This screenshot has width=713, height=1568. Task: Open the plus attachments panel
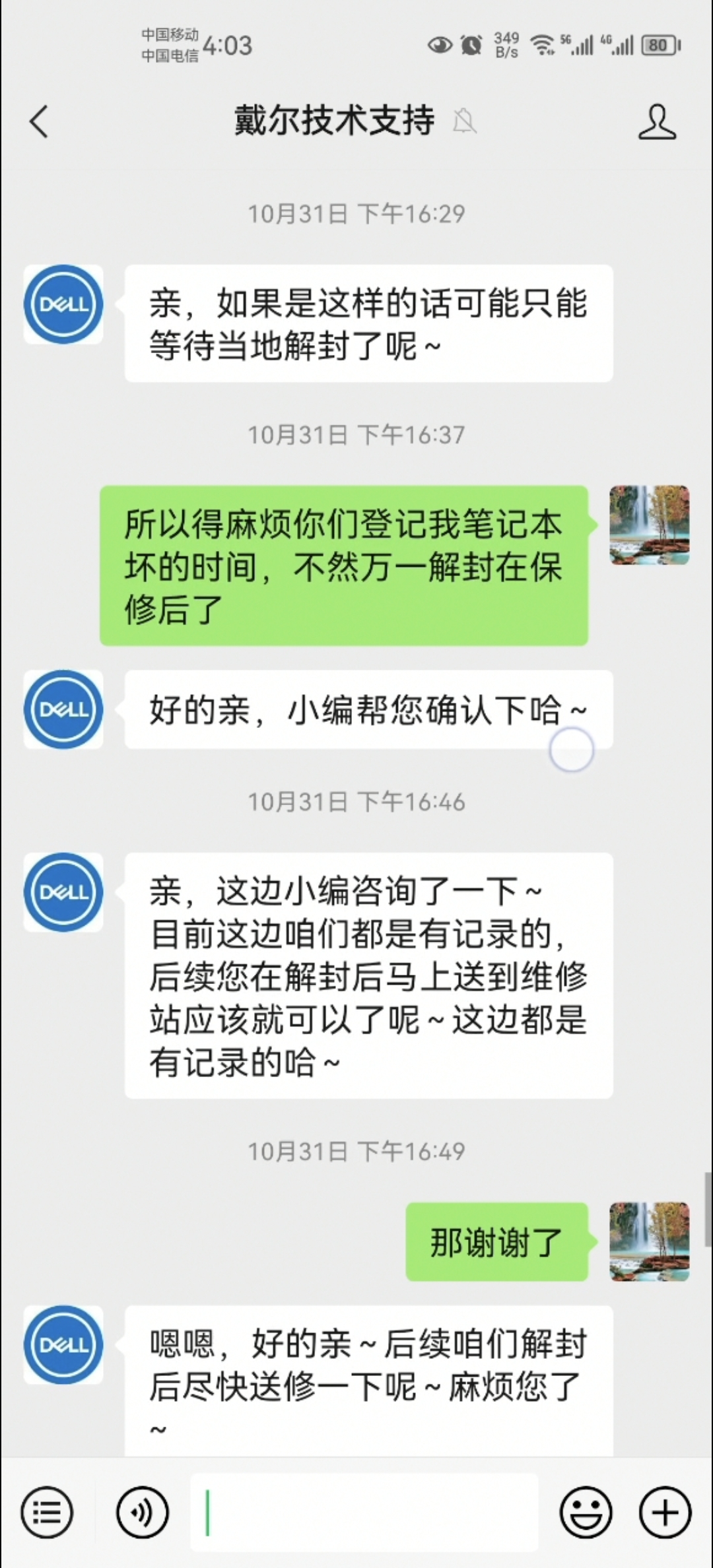[665, 1512]
